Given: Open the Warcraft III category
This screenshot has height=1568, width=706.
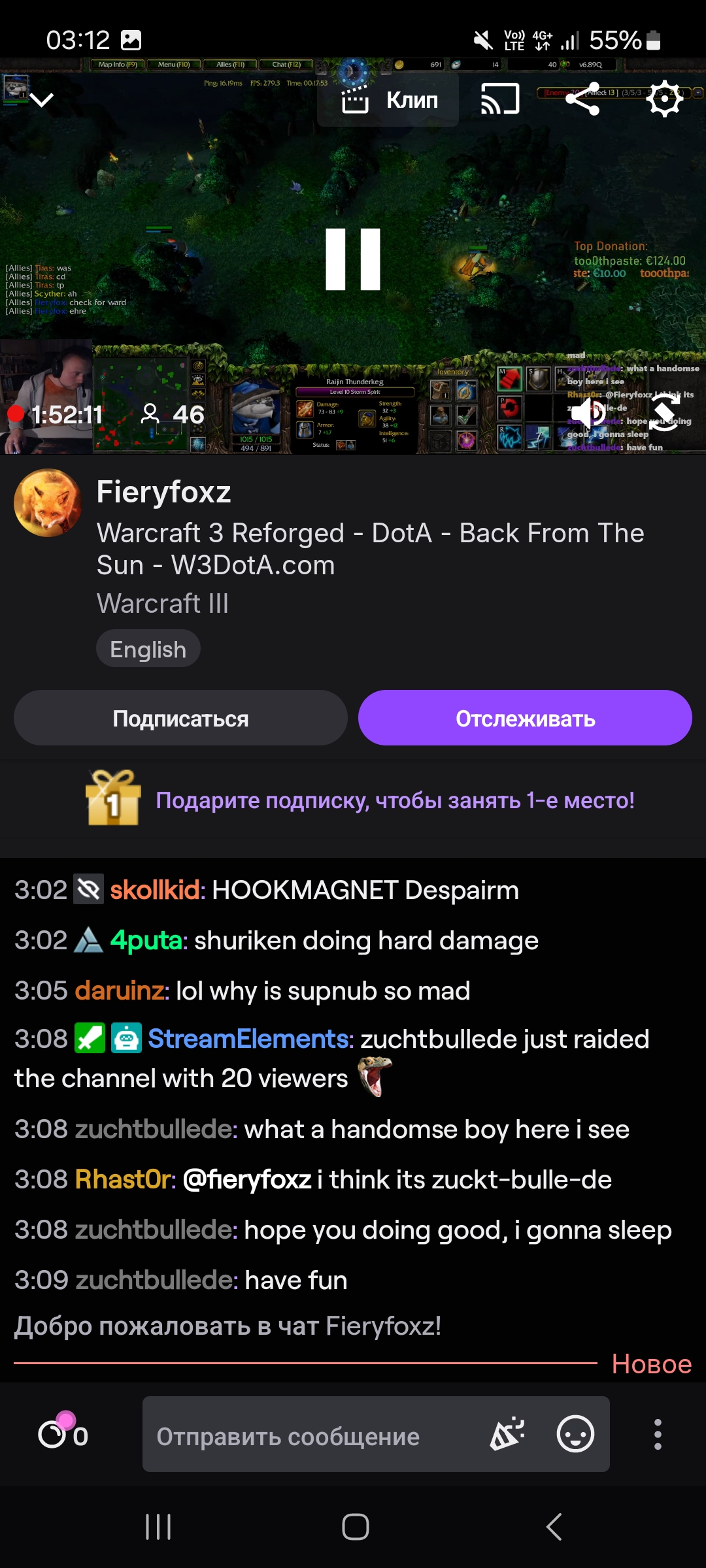Looking at the screenshot, I should pos(163,603).
